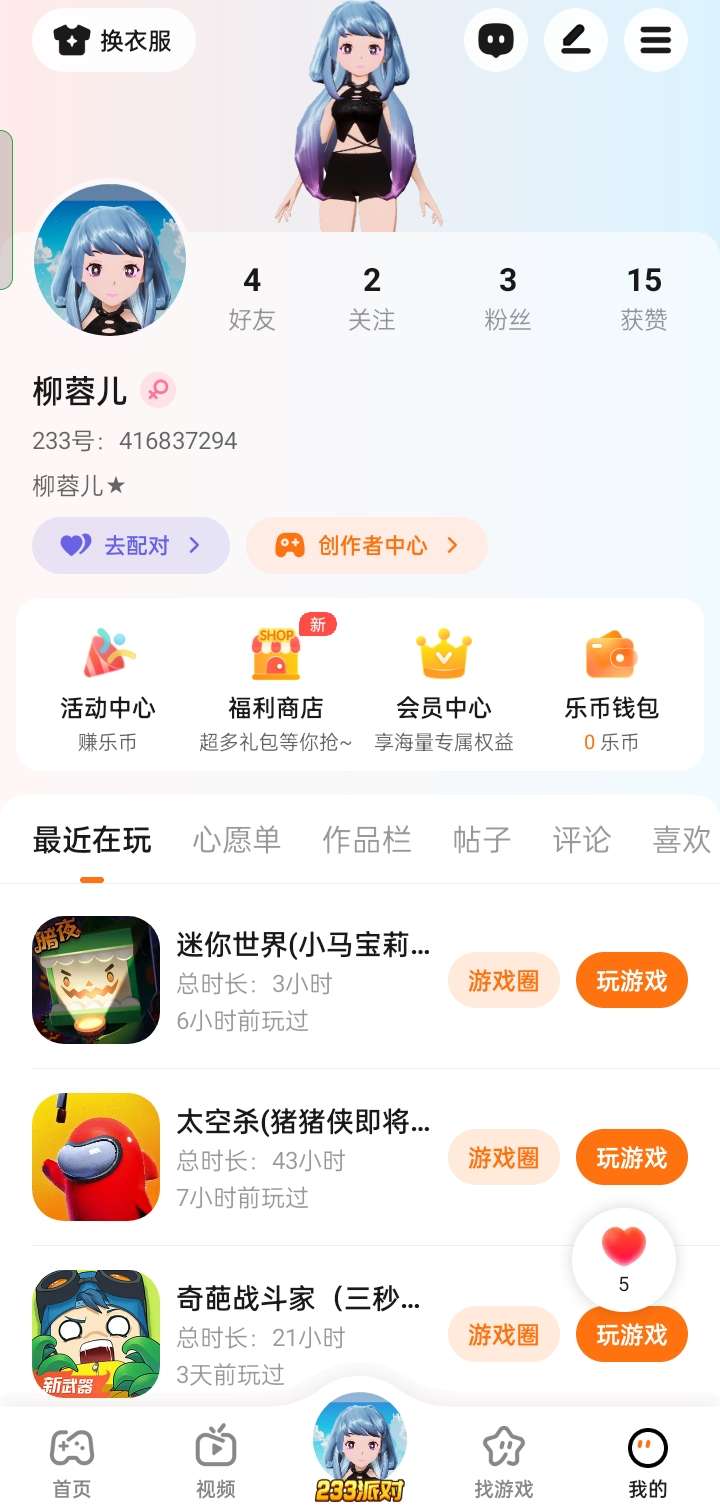Open 游戏圈 for 太空杀
Image resolution: width=720 pixels, height=1508 pixels.
[x=504, y=1158]
